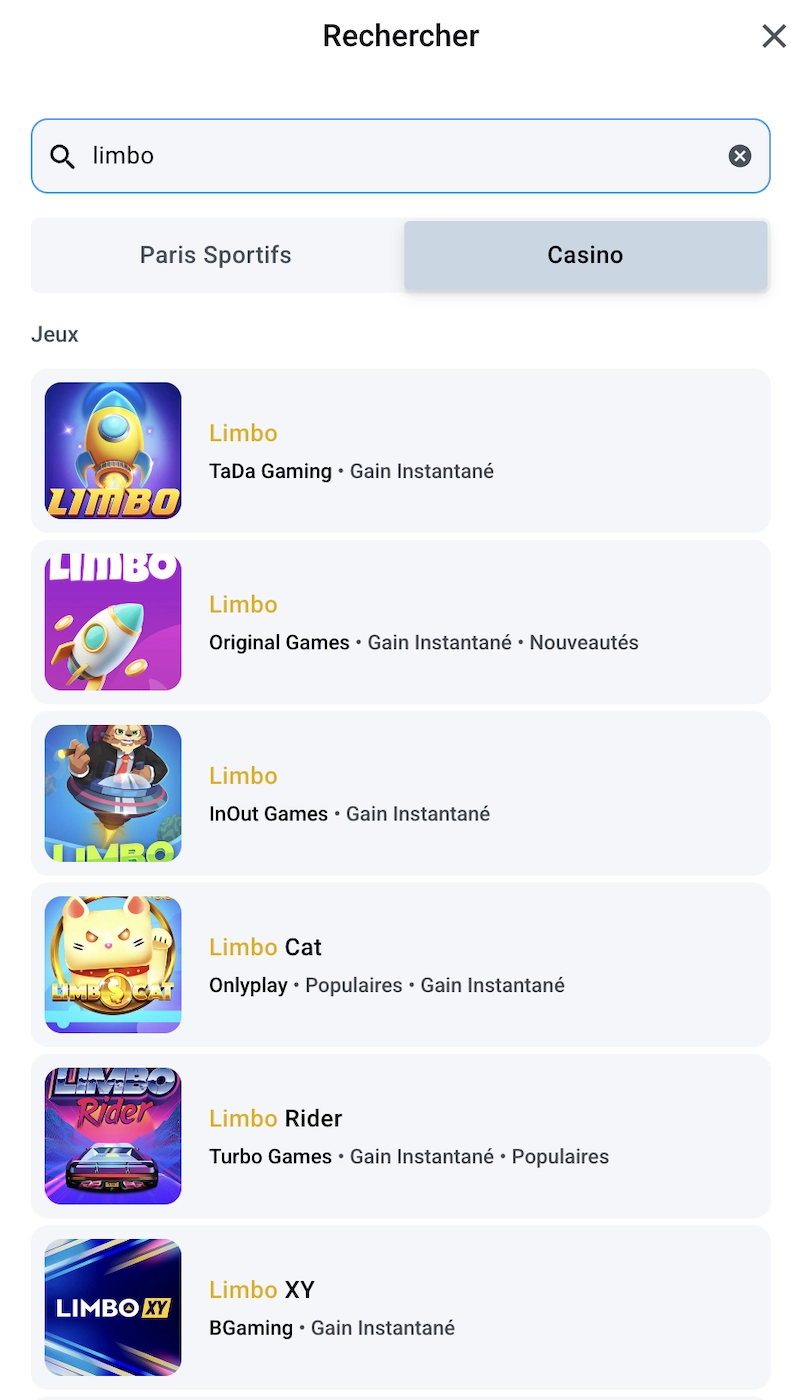800x1400 pixels.
Task: Open the Limbo game by Original Games
Action: (243, 604)
